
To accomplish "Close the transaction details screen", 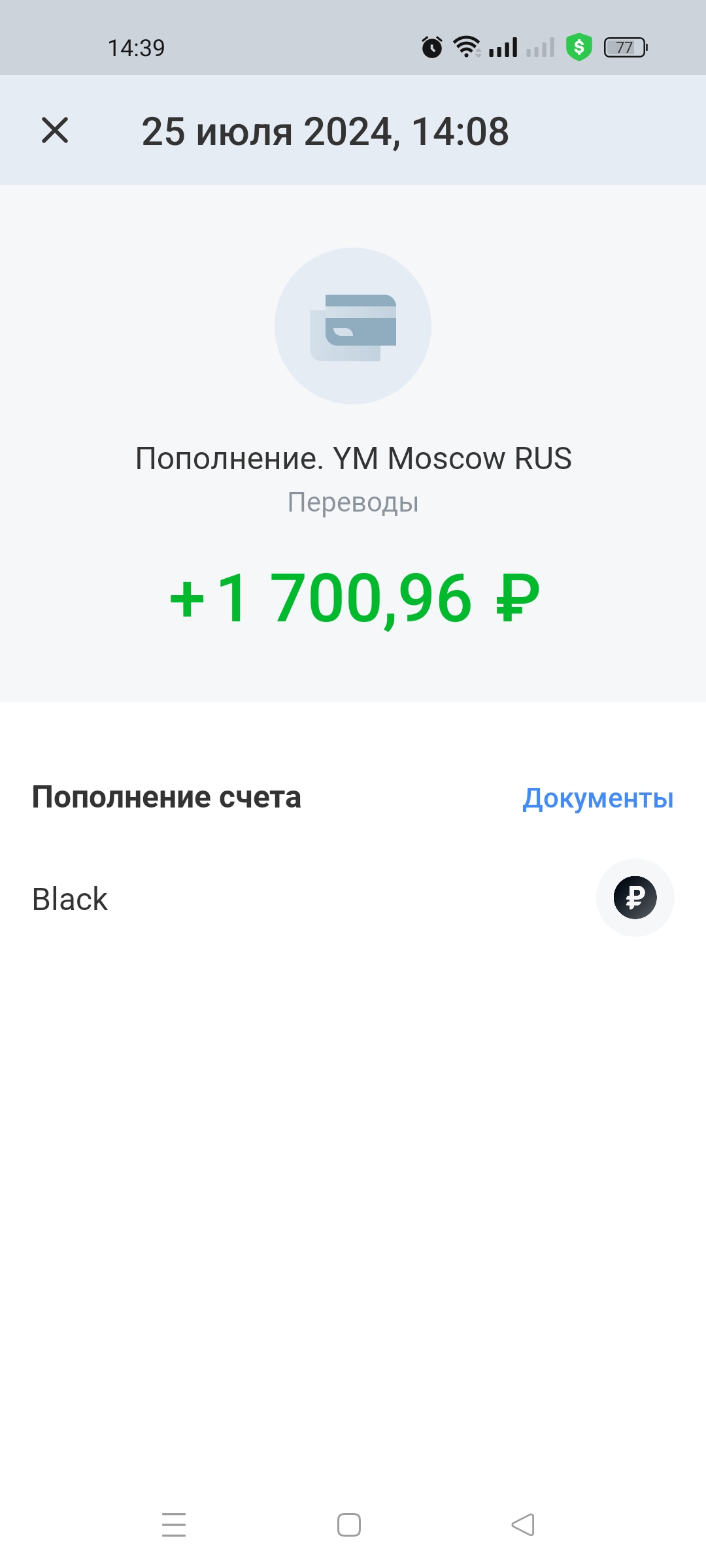I will point(55,130).
